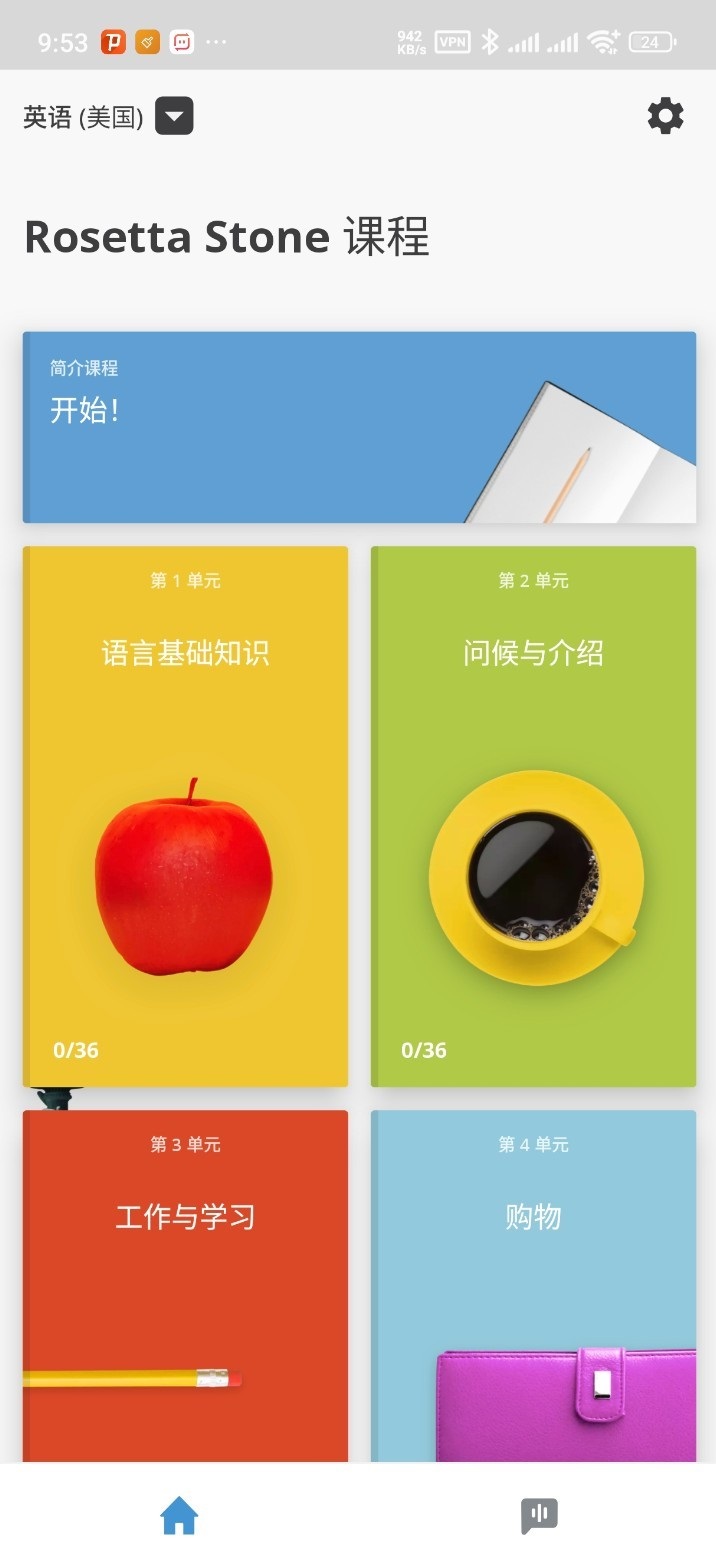Open unit 1 语言基础知识

(185, 815)
